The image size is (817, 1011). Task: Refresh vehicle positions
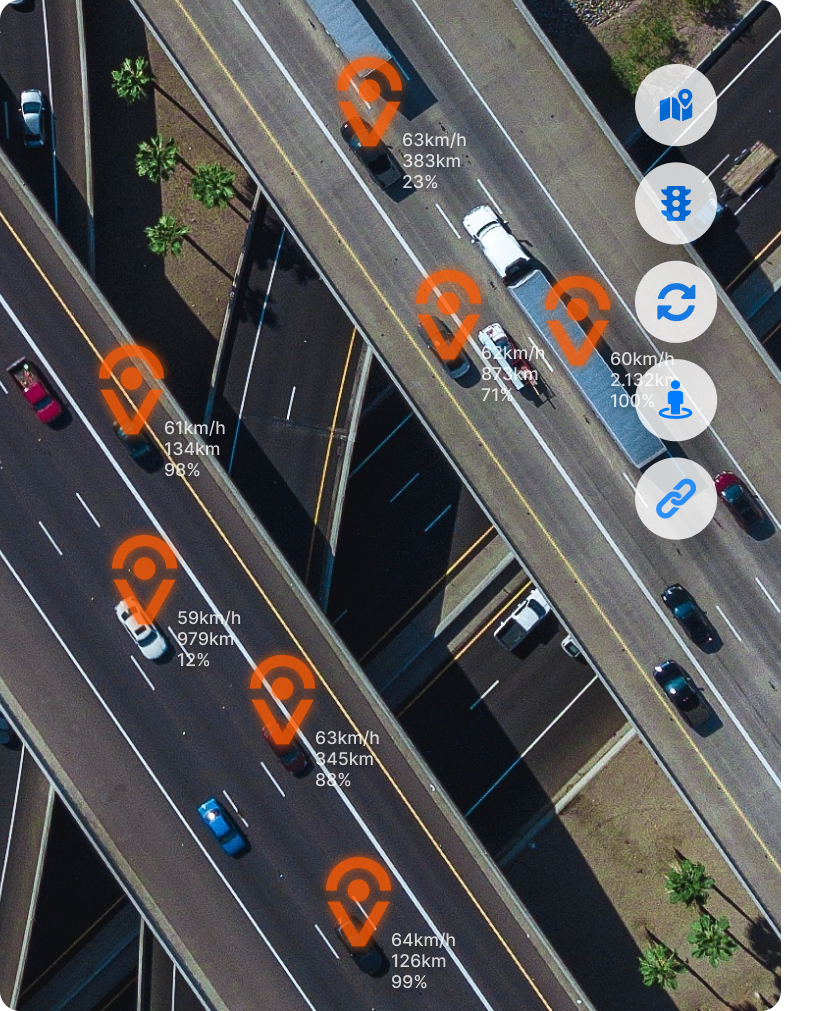(676, 302)
